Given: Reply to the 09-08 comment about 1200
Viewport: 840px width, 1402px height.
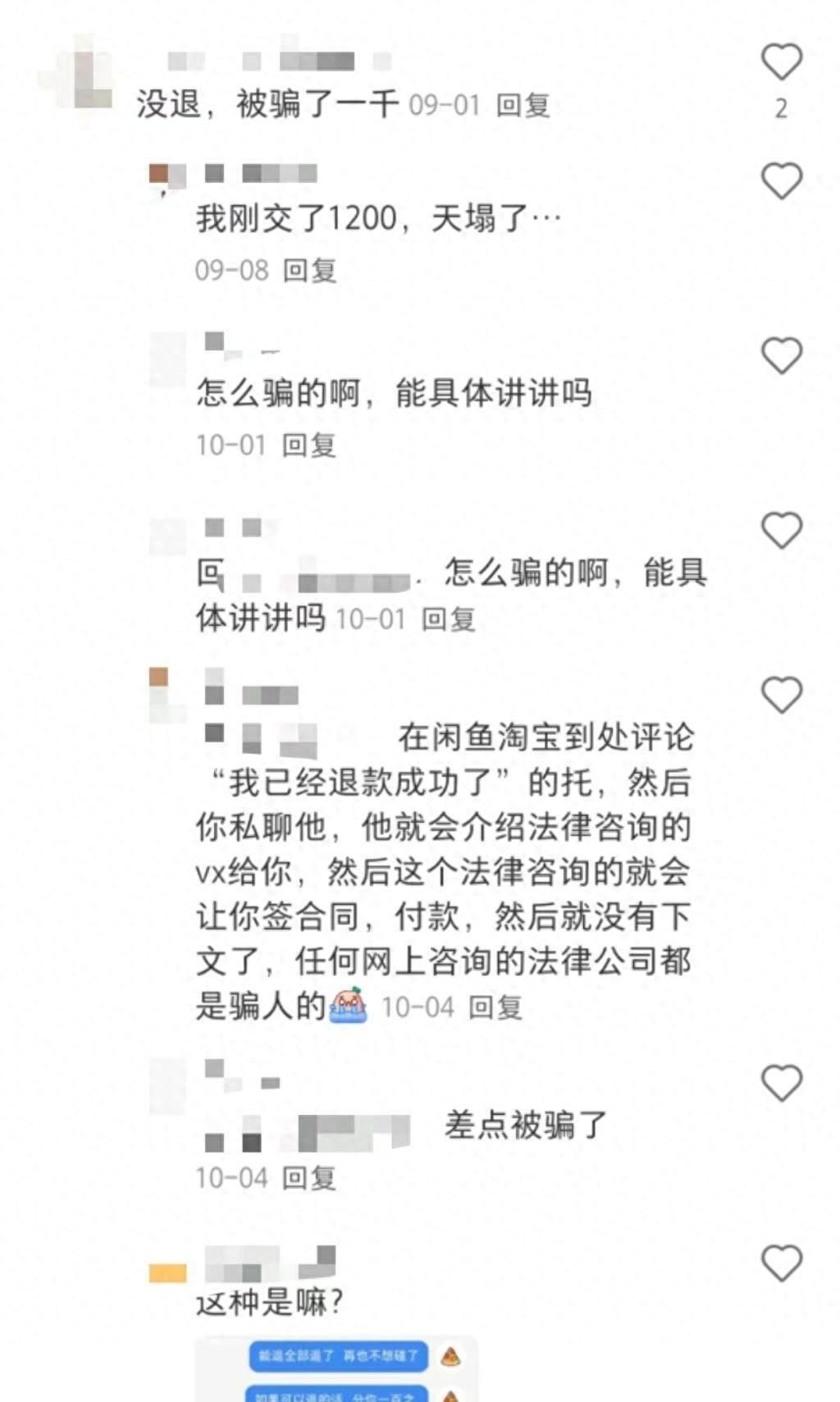Looking at the screenshot, I should tap(309, 270).
